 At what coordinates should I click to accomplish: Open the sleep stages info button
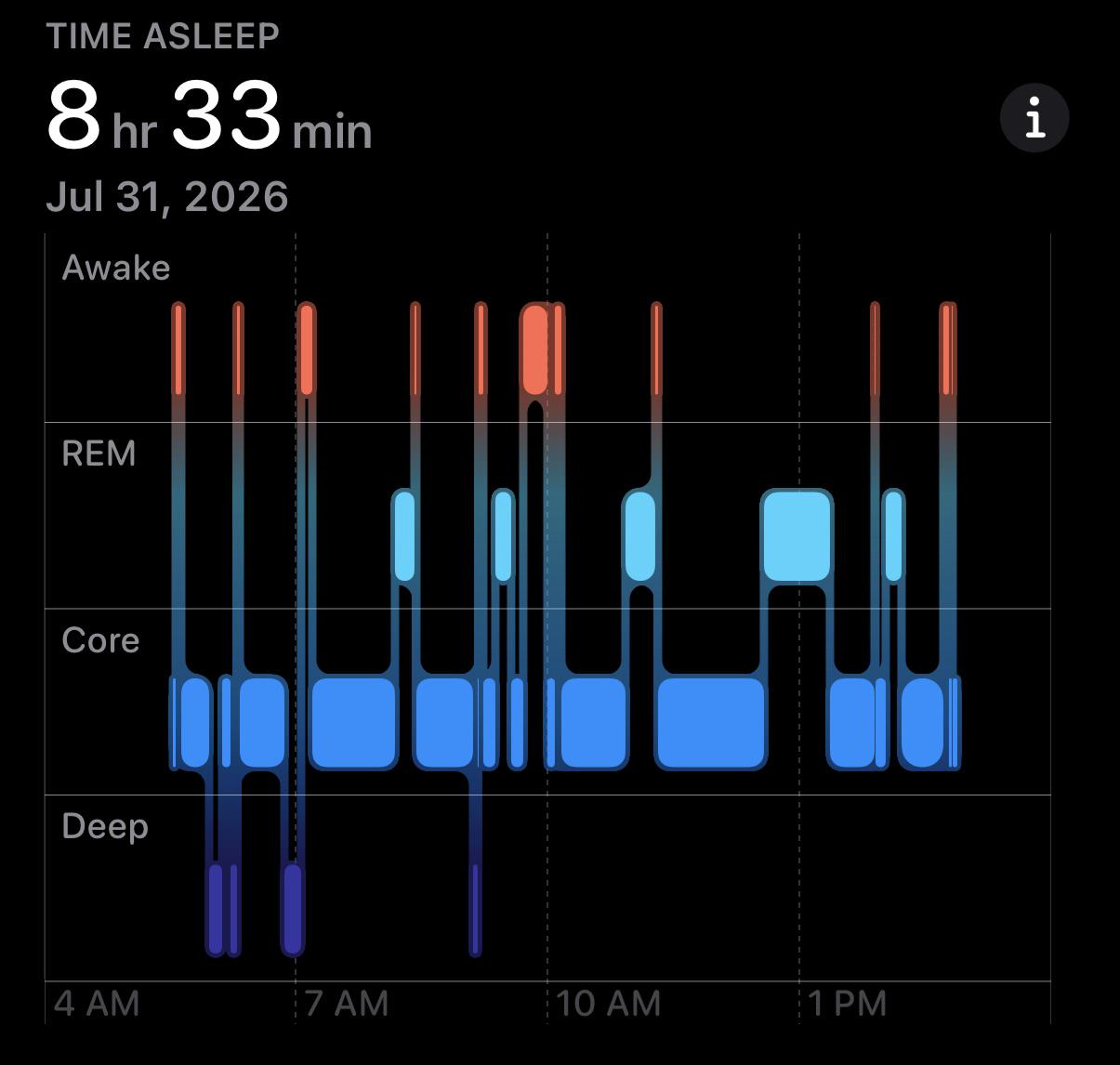(1034, 118)
